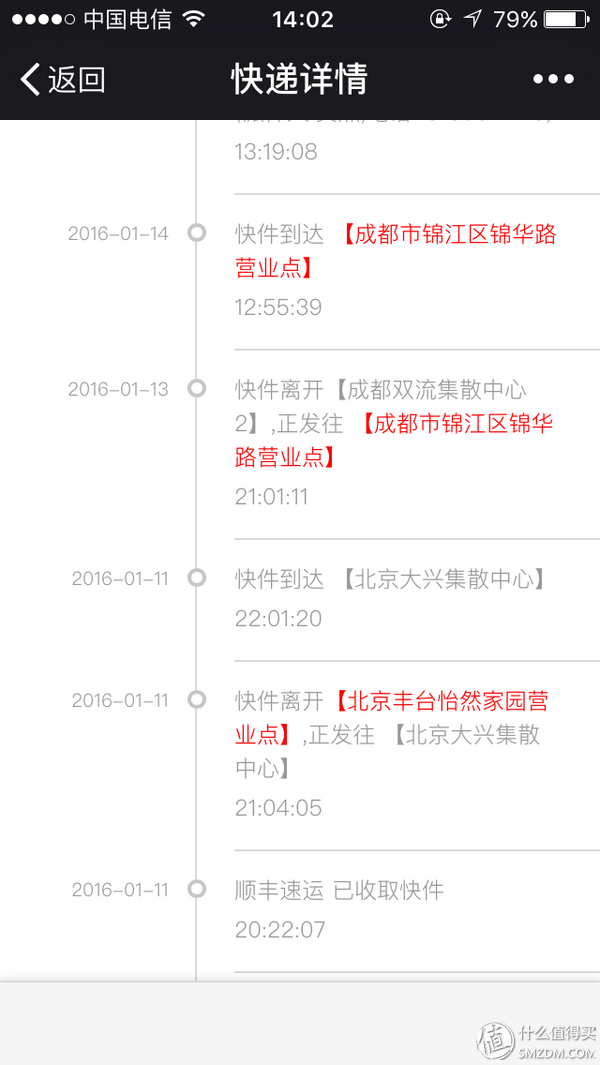The image size is (600, 1065).
Task: Go back using the 返回 button
Action: pyautogui.click(x=62, y=79)
